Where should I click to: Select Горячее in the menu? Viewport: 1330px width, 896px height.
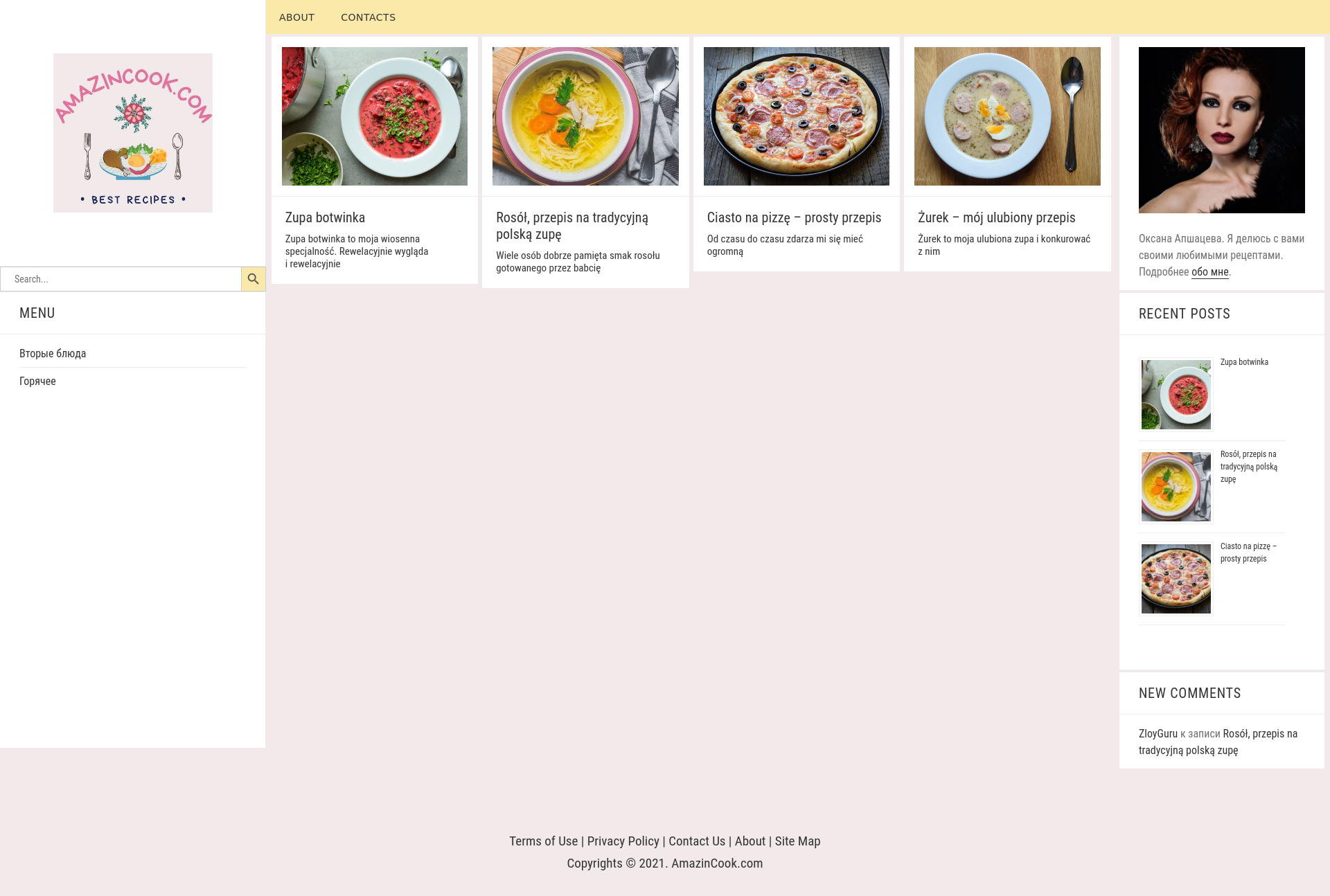[37, 381]
